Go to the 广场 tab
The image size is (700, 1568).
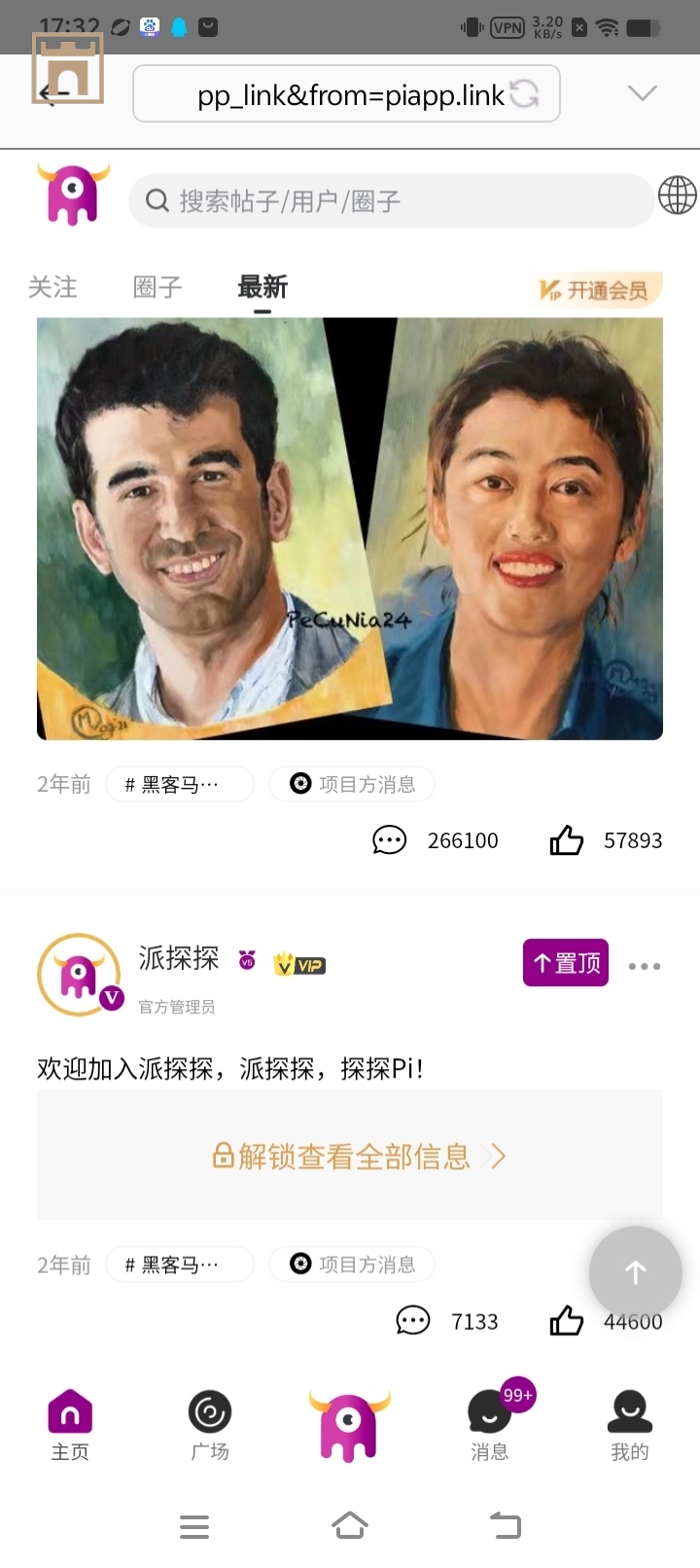click(210, 1425)
